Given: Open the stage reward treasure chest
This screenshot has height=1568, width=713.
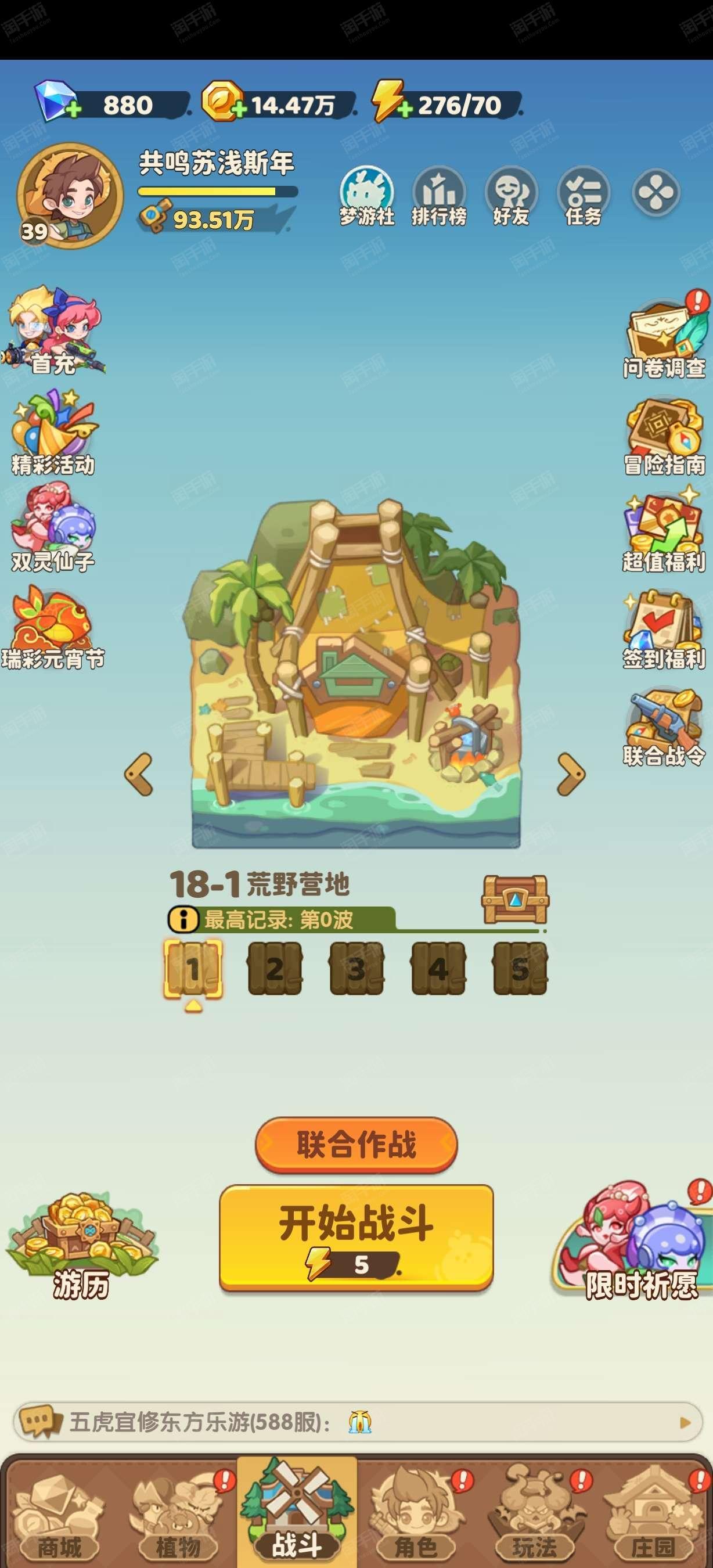Looking at the screenshot, I should [x=514, y=900].
